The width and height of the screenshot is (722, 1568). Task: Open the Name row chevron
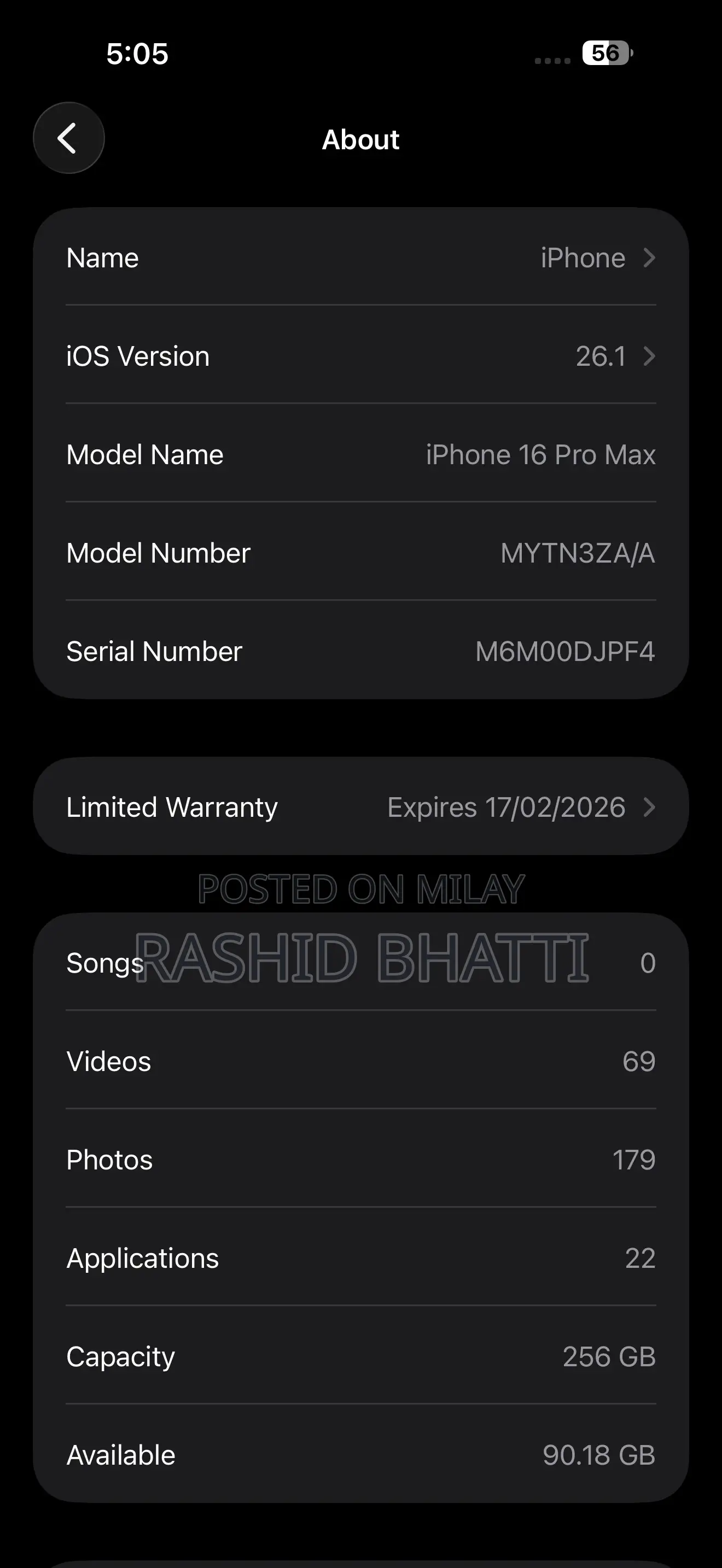click(x=649, y=258)
